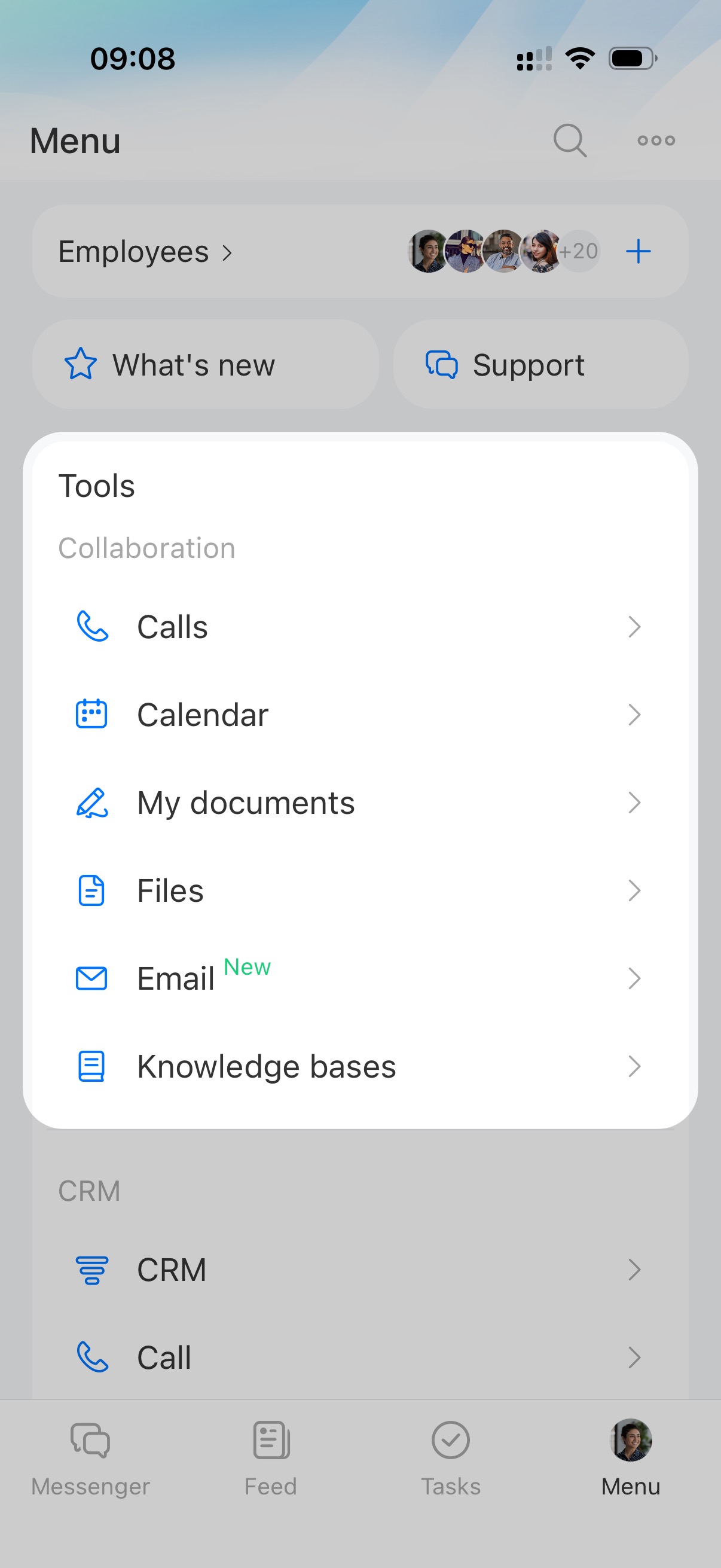Open the three-dot overflow menu
The height and width of the screenshot is (1568, 721).
click(x=656, y=141)
